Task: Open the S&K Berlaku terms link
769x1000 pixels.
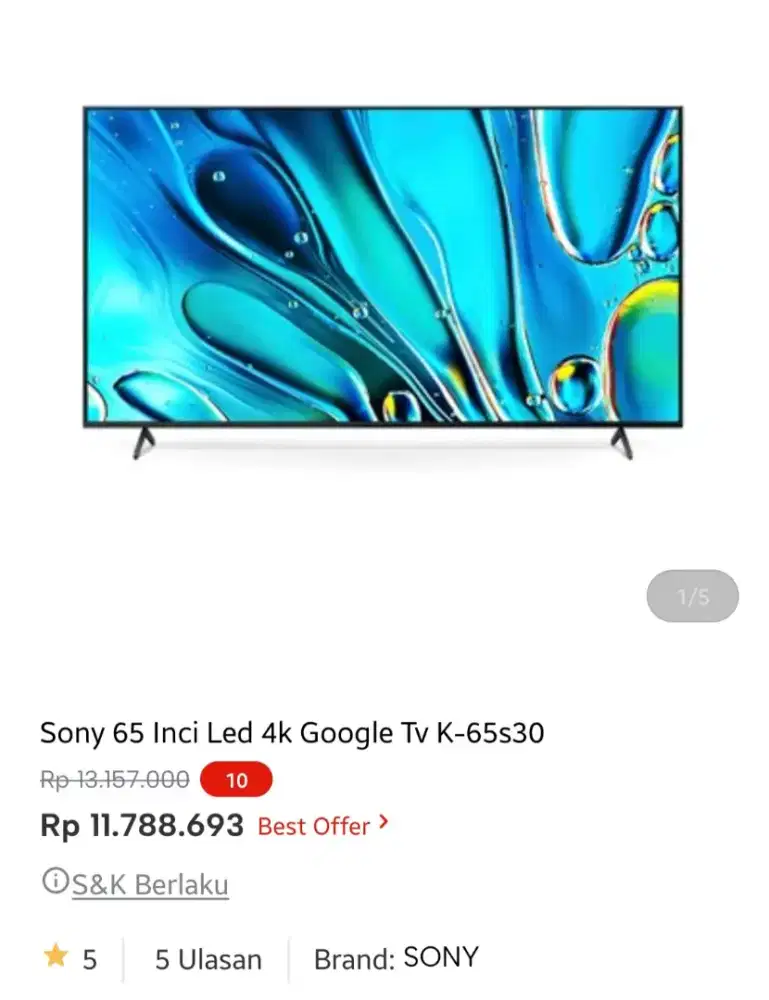Action: 149,885
